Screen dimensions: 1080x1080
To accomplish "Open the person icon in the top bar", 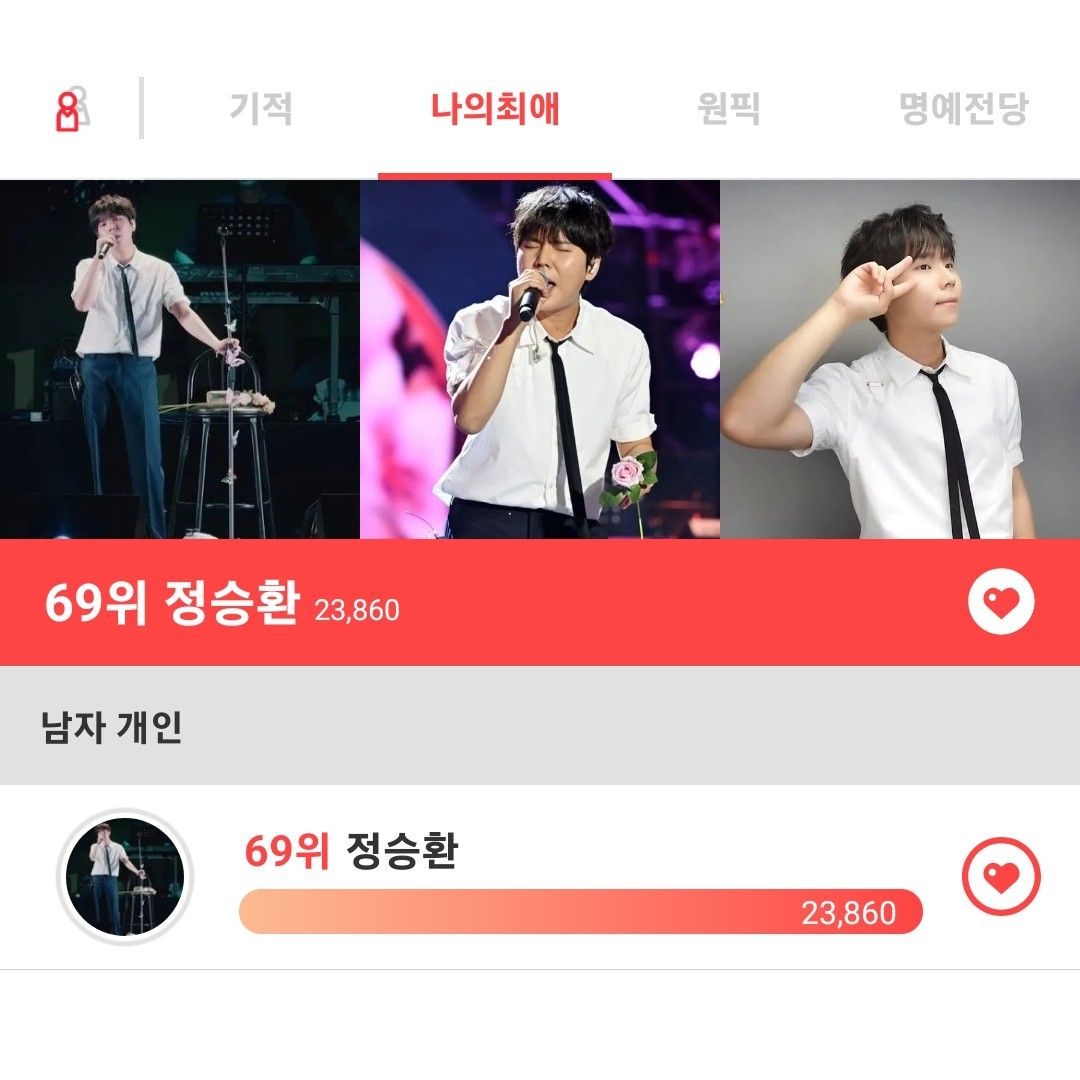I will point(72,109).
